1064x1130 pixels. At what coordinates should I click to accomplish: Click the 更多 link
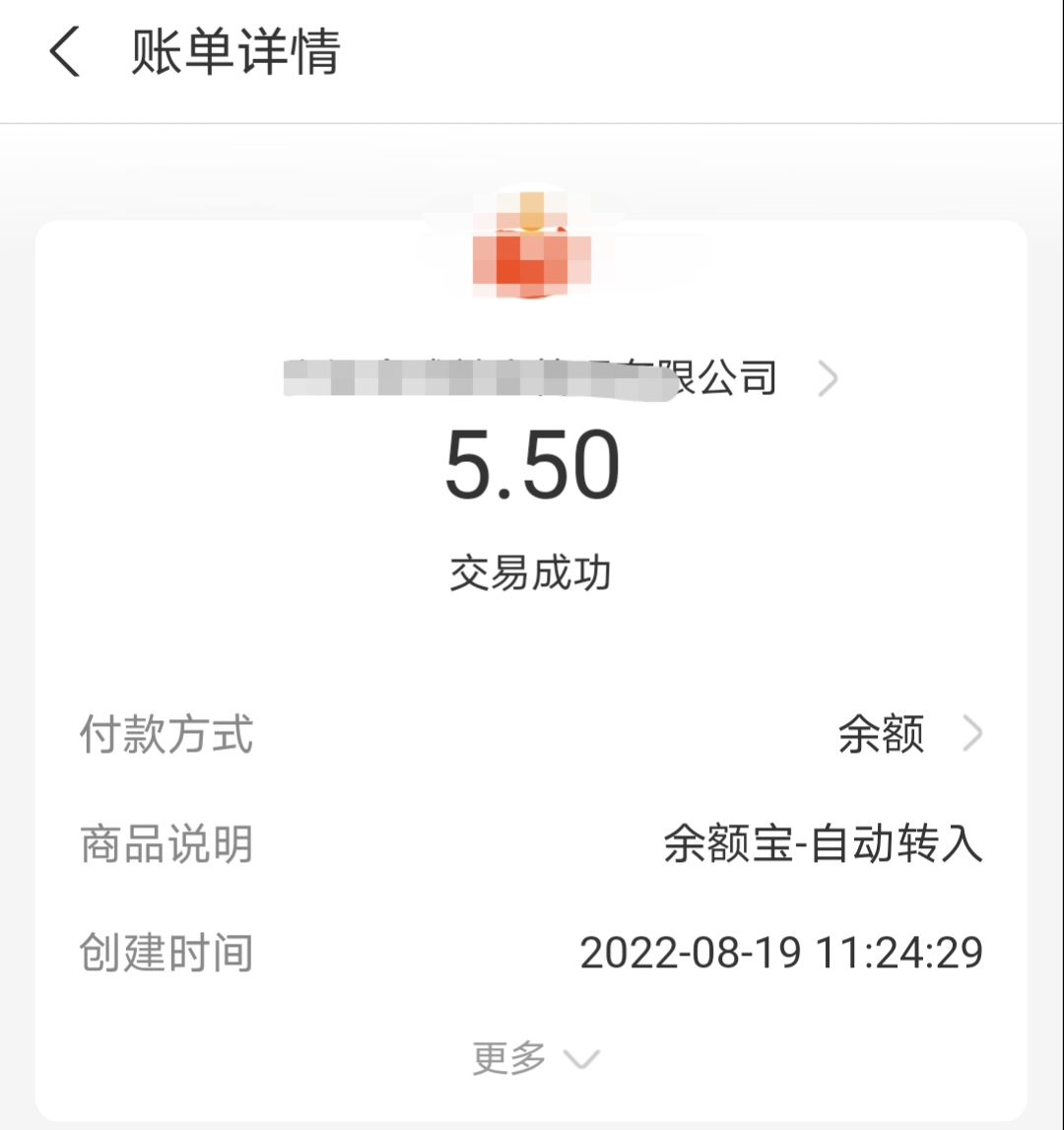(508, 1056)
